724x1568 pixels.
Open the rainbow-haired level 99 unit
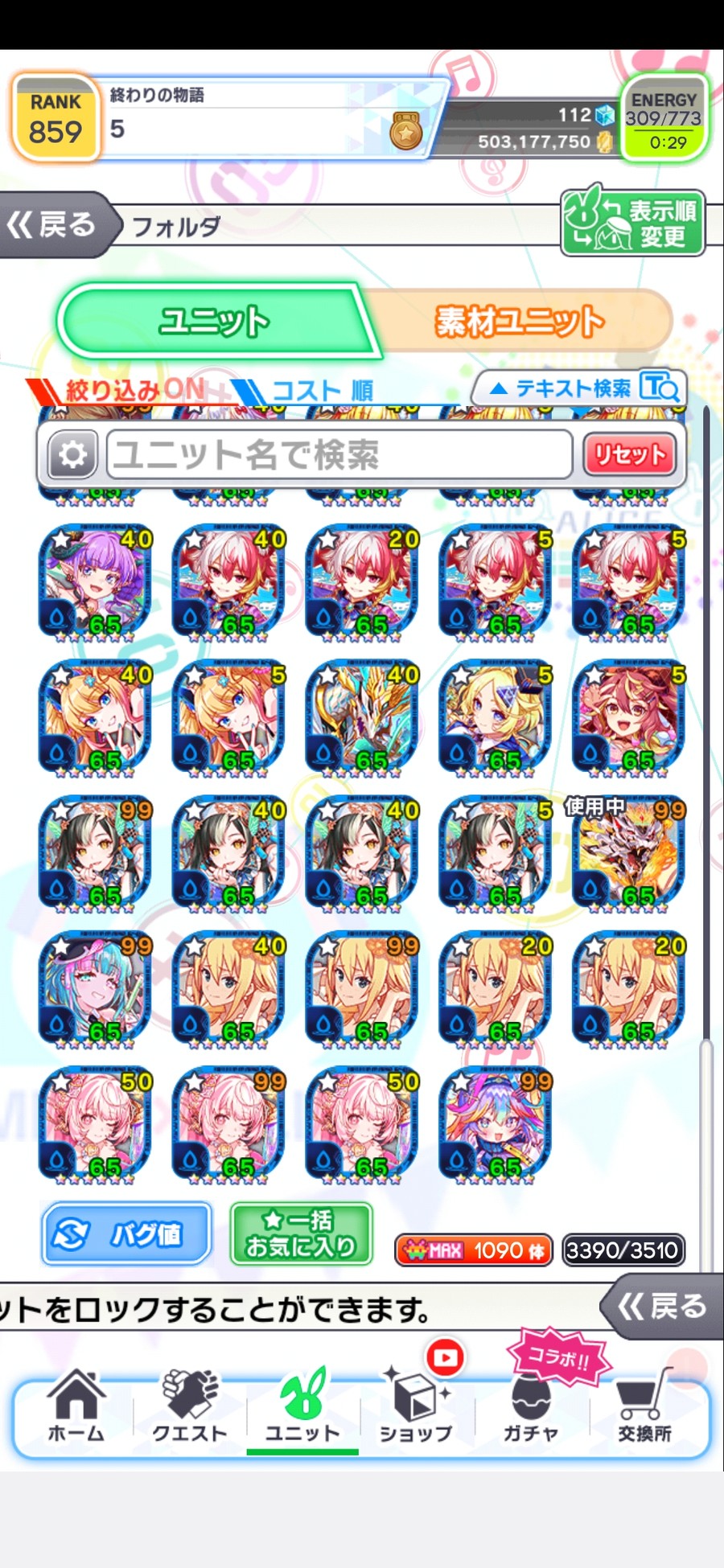coord(496,1126)
